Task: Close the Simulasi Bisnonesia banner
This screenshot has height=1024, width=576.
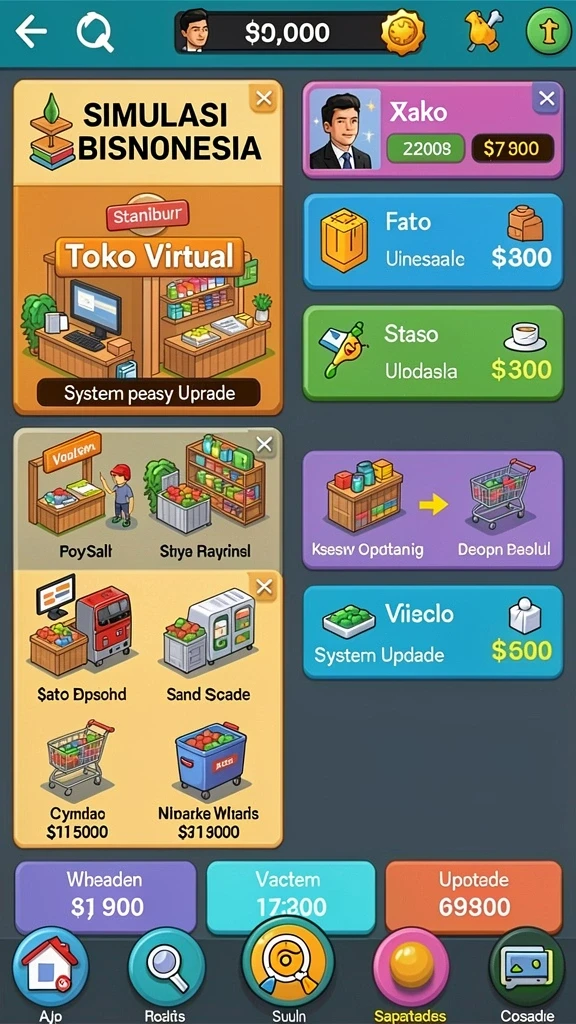Action: (x=264, y=99)
